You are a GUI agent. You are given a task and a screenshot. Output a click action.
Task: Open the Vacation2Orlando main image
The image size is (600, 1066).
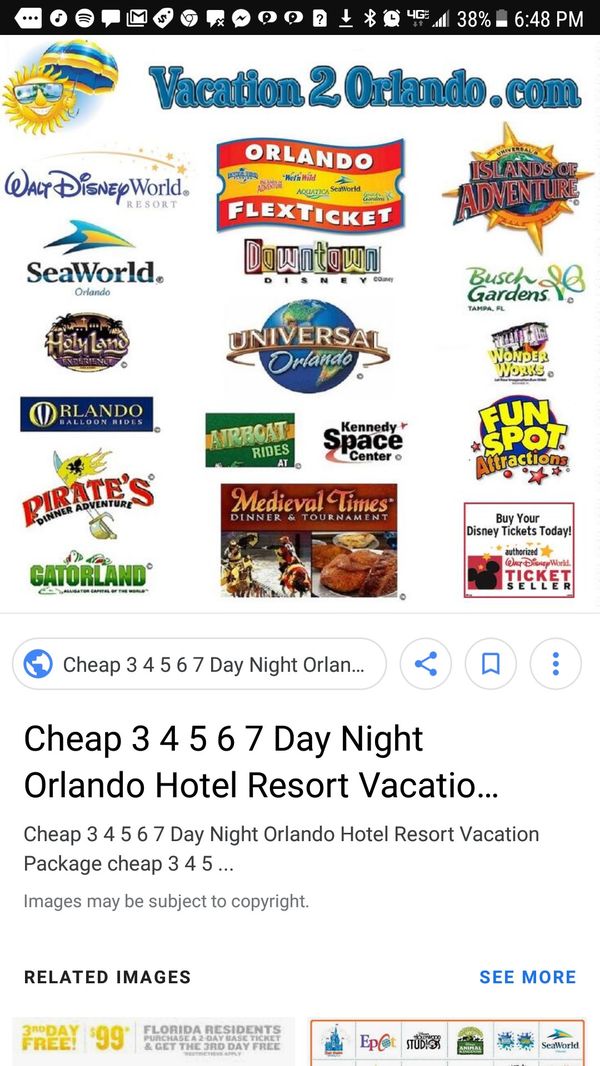[x=300, y=320]
